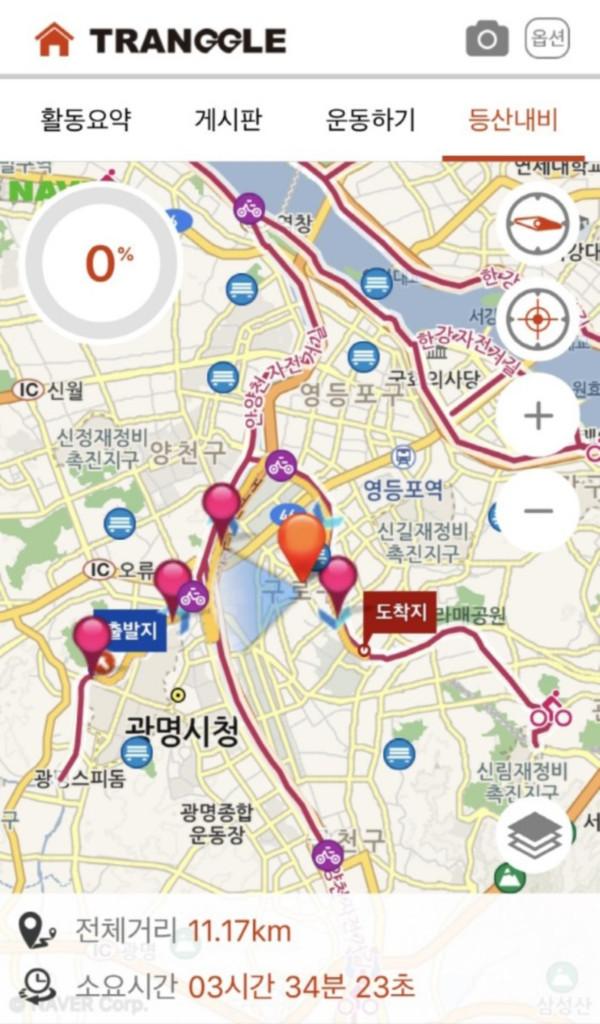Screen dimensions: 600x1024
Task: Tap the compass button on the map
Action: 537,221
